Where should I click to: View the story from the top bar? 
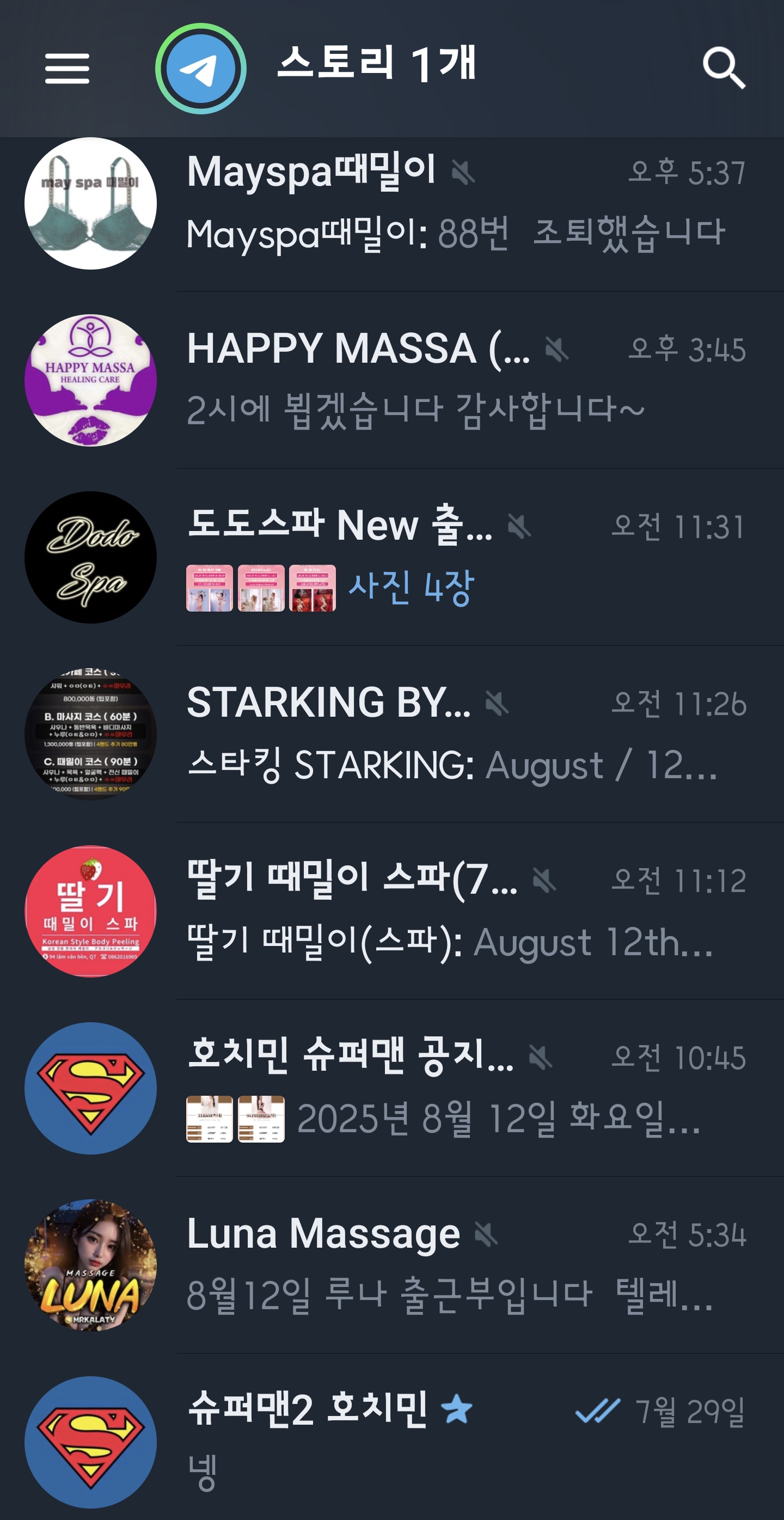200,69
